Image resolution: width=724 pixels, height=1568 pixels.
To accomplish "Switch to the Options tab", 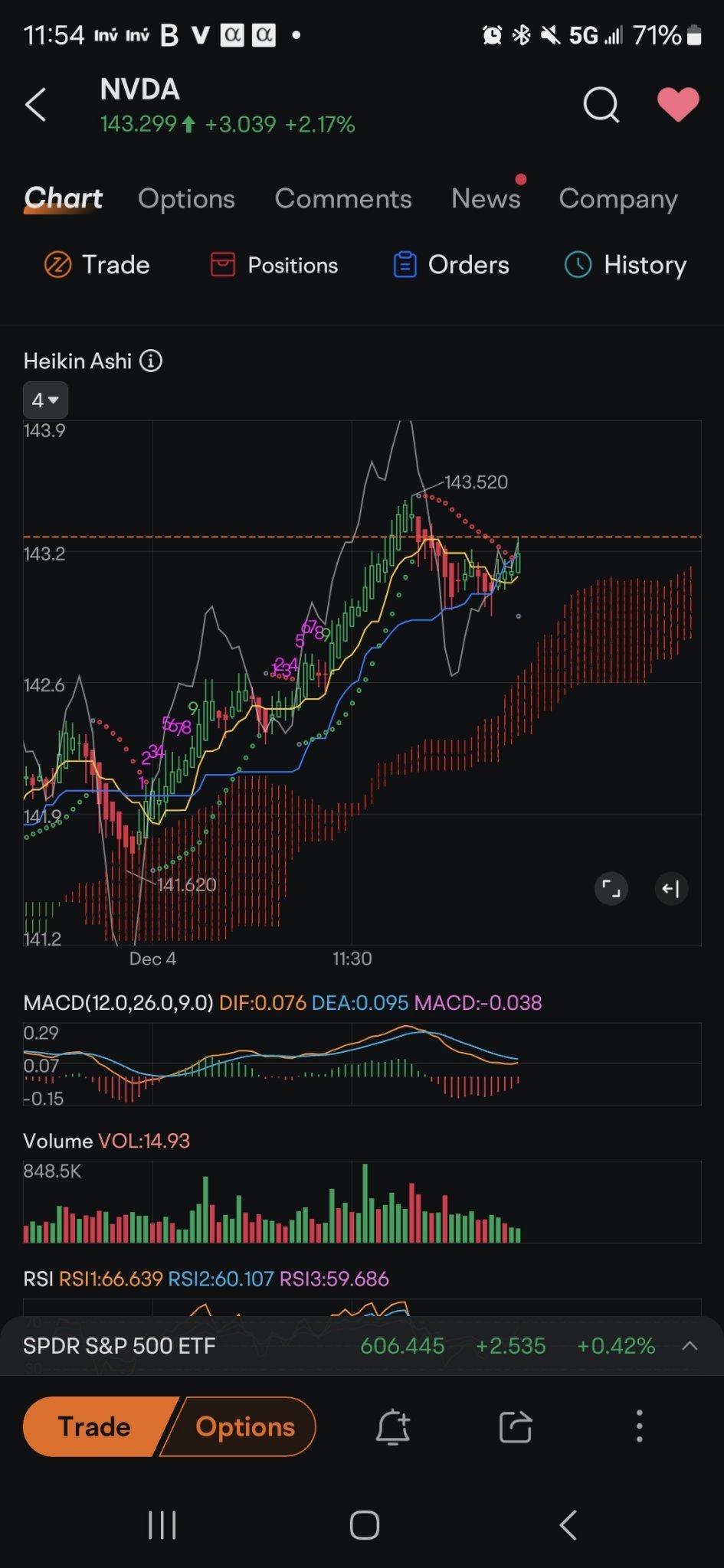I will [x=186, y=199].
